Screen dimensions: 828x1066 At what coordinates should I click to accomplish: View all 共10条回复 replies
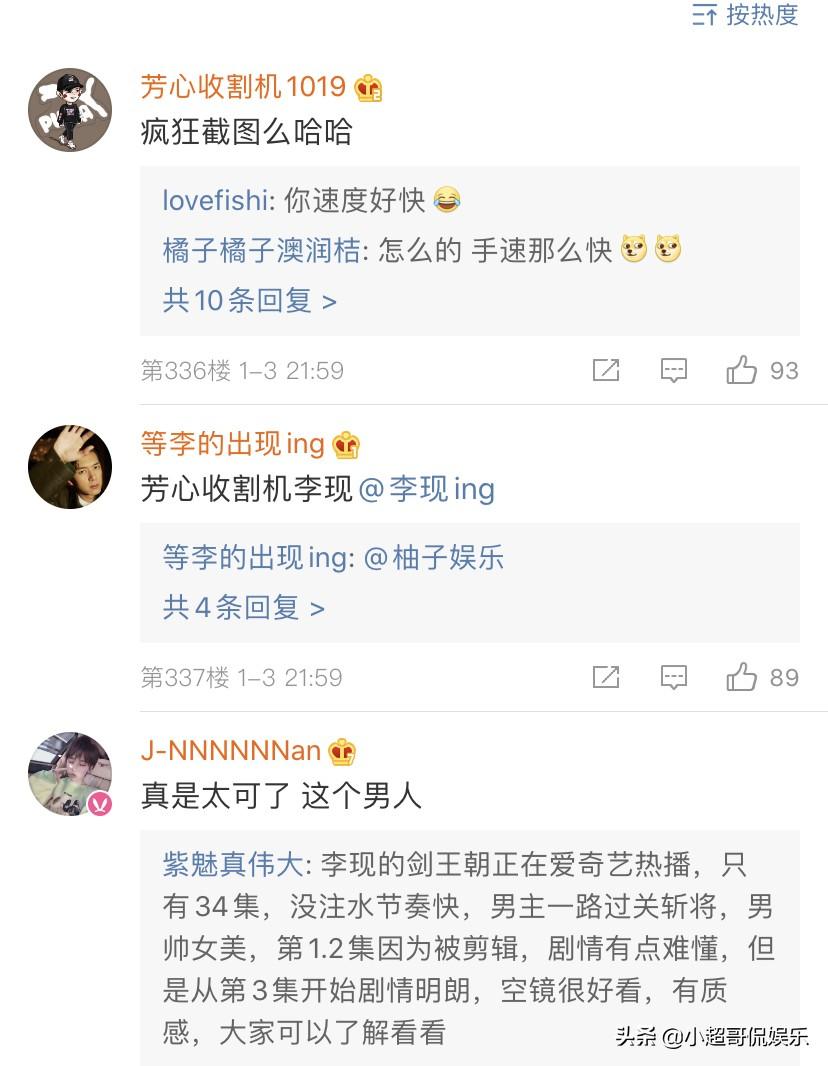coord(249,300)
